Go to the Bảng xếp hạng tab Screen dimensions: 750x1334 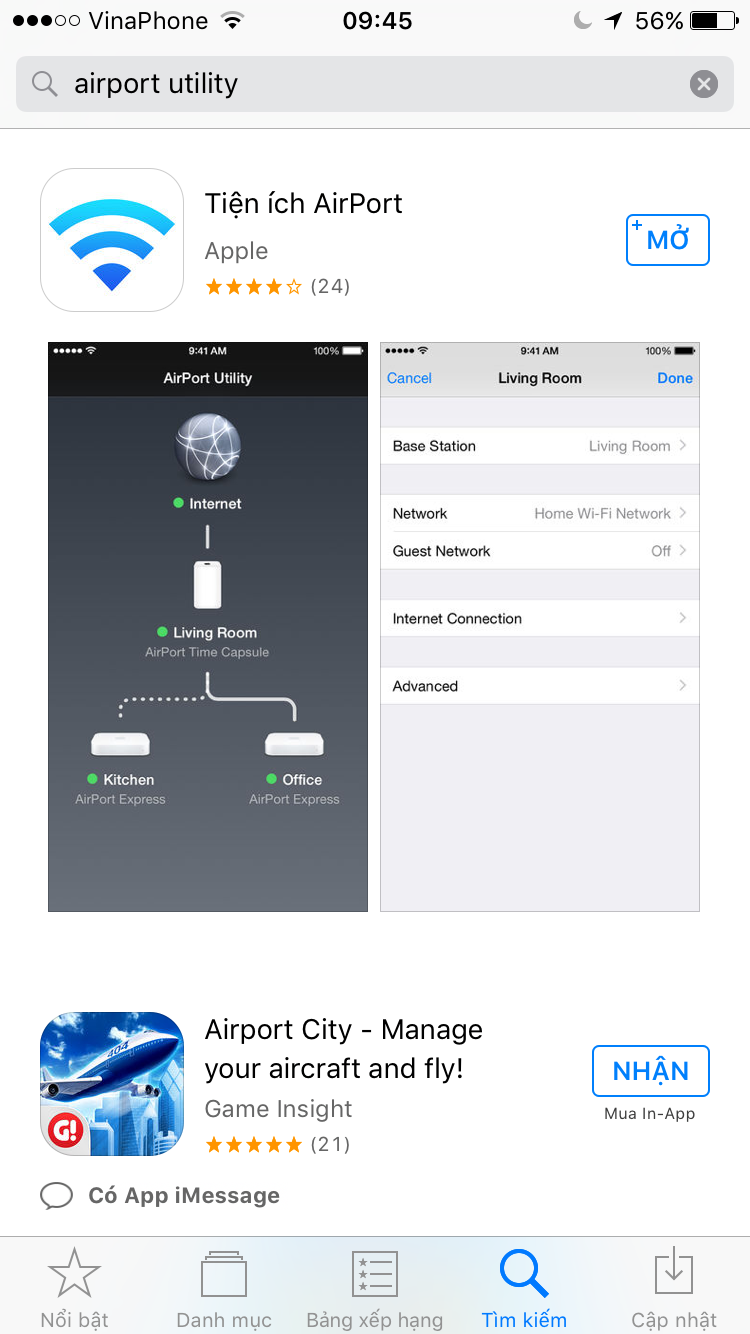point(374,1288)
